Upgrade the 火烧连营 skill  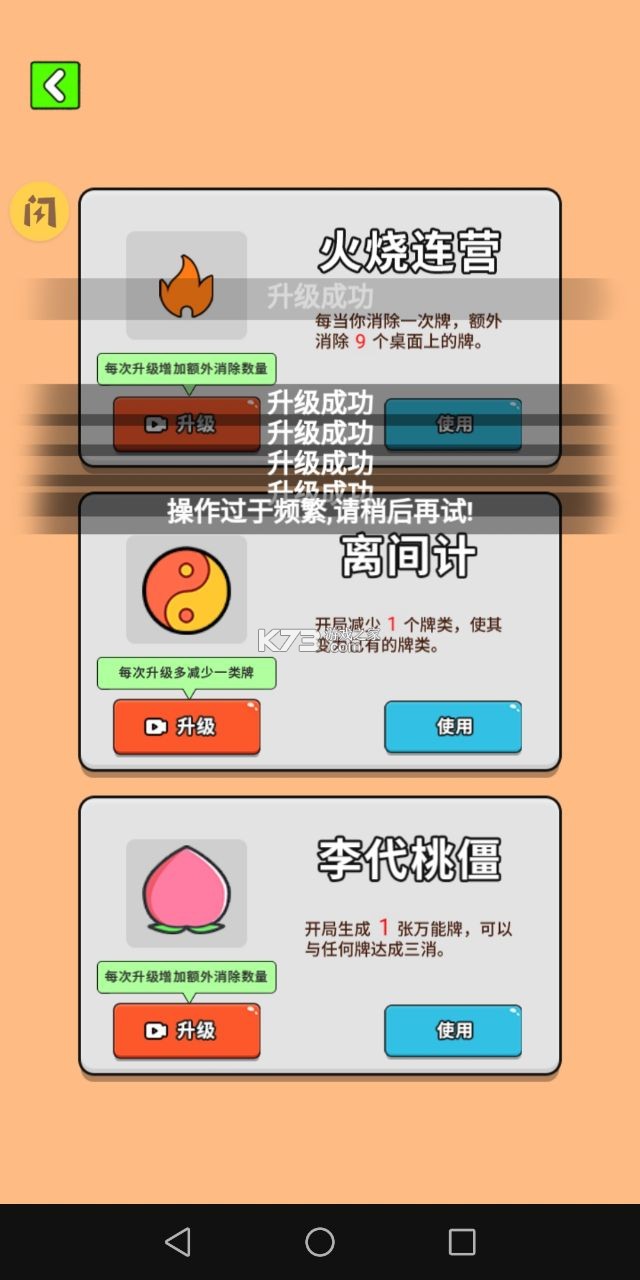(x=186, y=424)
